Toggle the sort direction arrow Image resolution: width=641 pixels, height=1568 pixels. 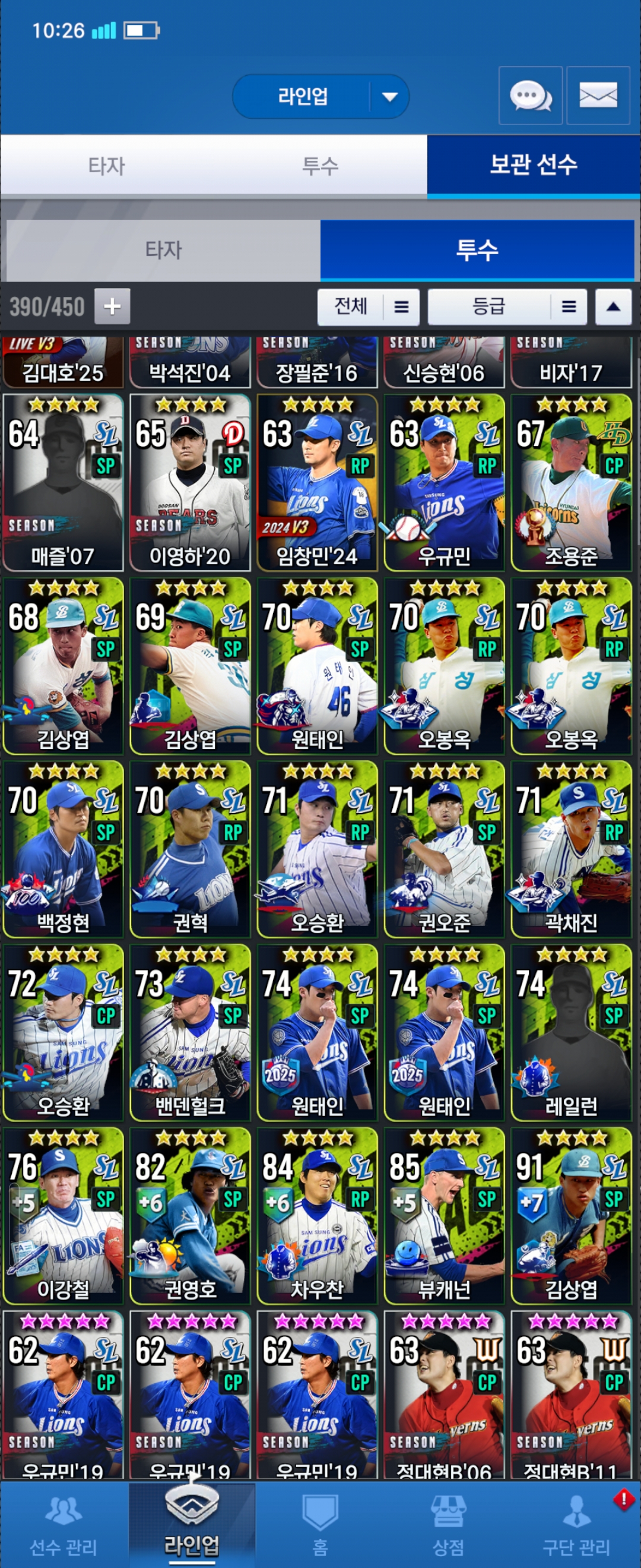(x=613, y=307)
